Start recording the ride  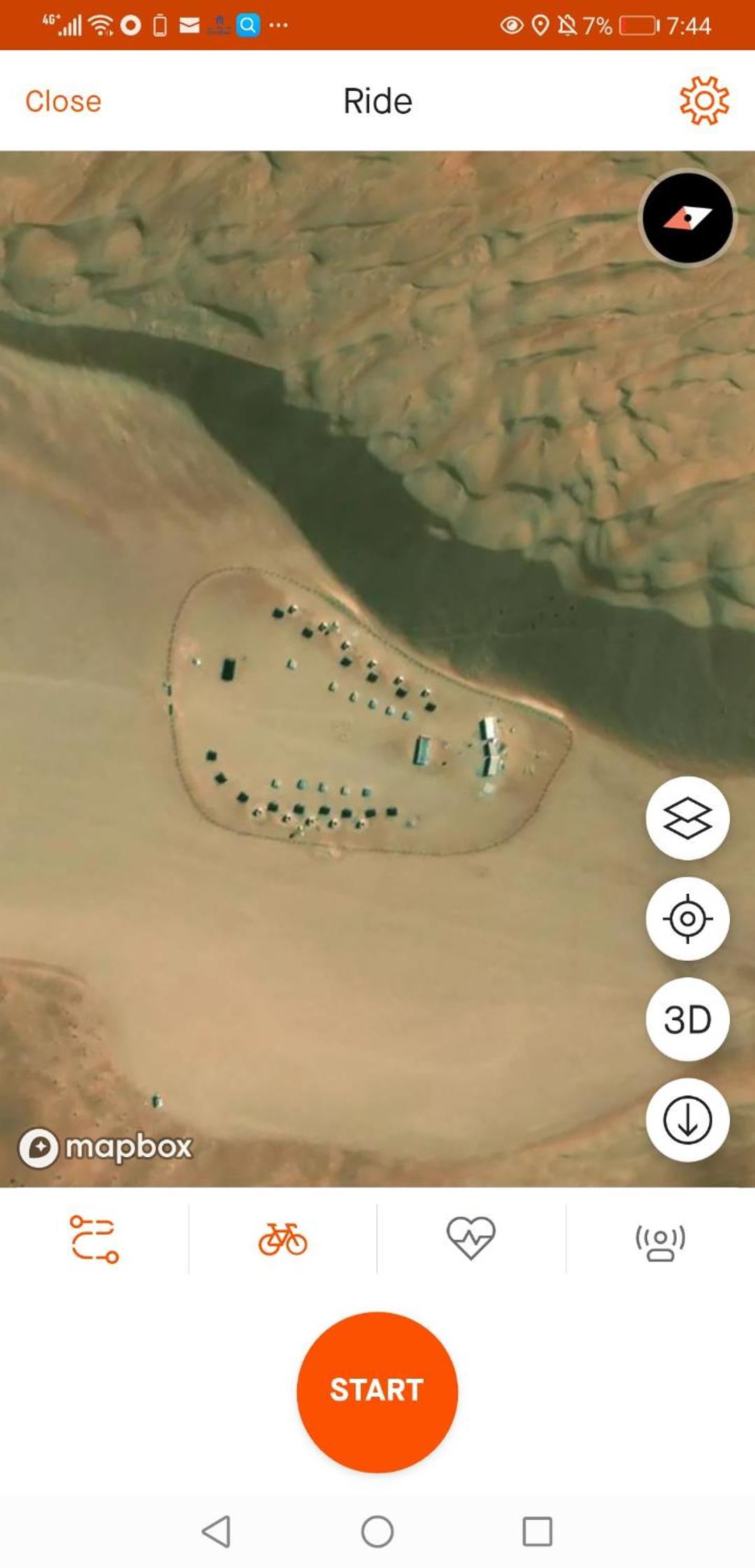(x=377, y=1392)
